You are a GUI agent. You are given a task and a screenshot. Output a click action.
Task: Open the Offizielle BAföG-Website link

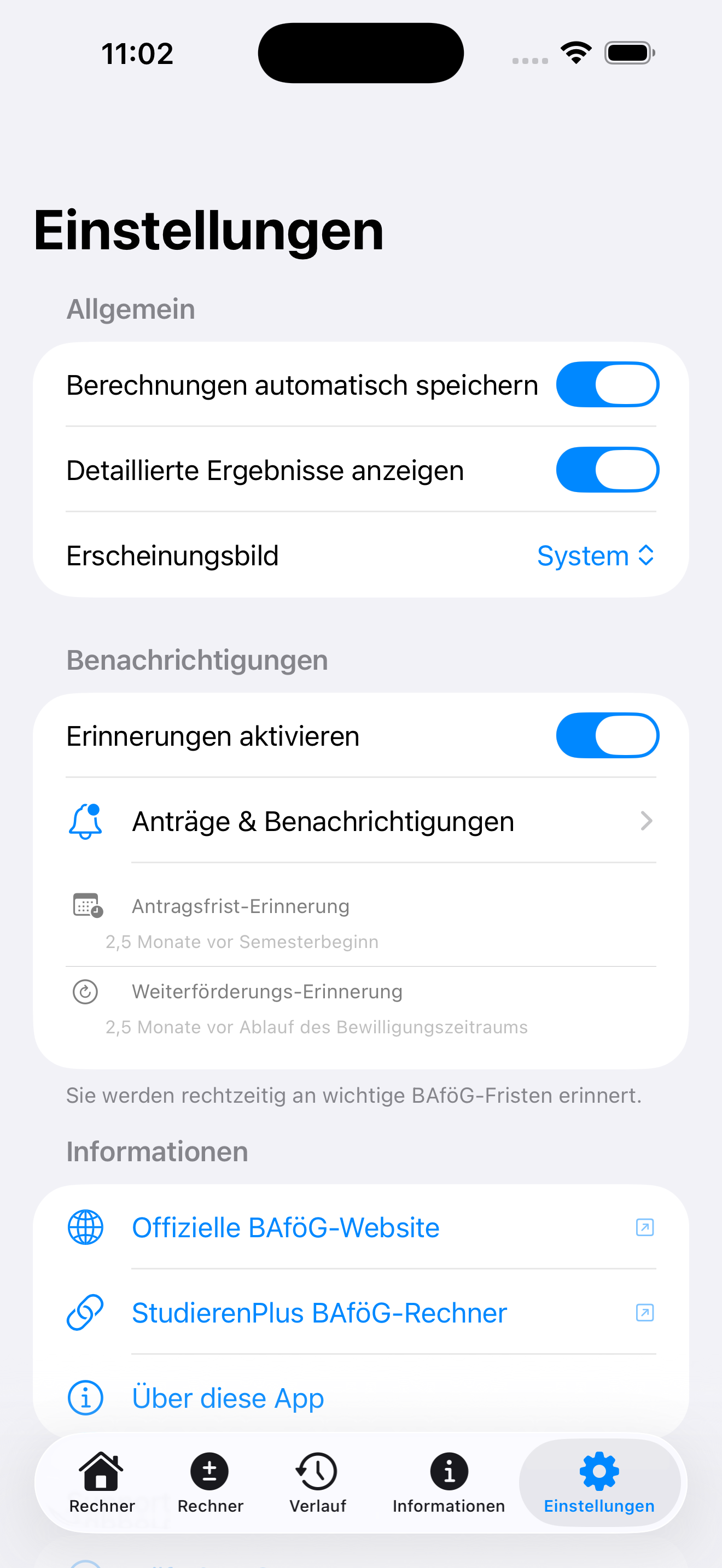(x=286, y=1228)
